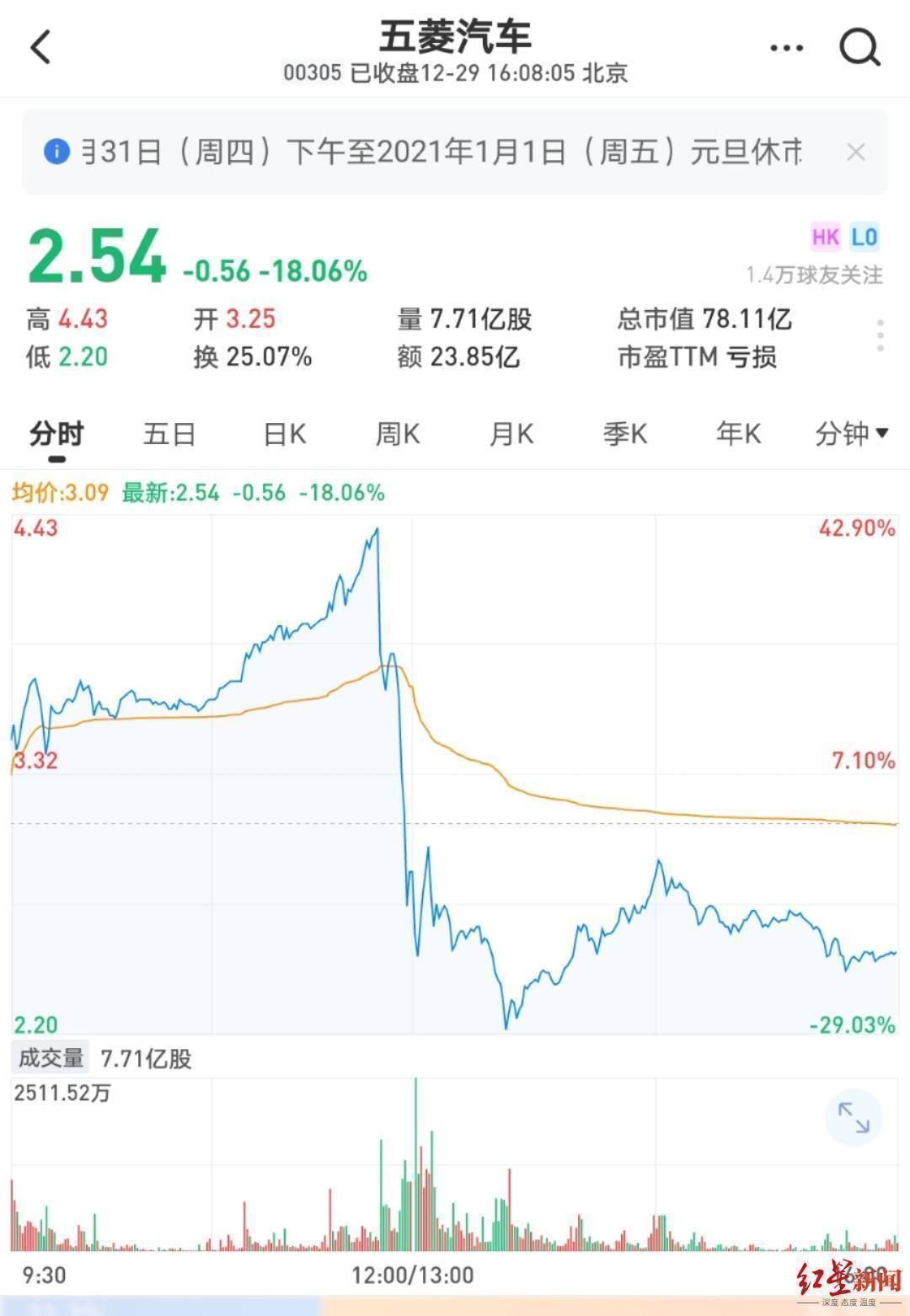The width and height of the screenshot is (910, 1316).
Task: Select the 月K monthly chart tab
Action: (x=511, y=435)
